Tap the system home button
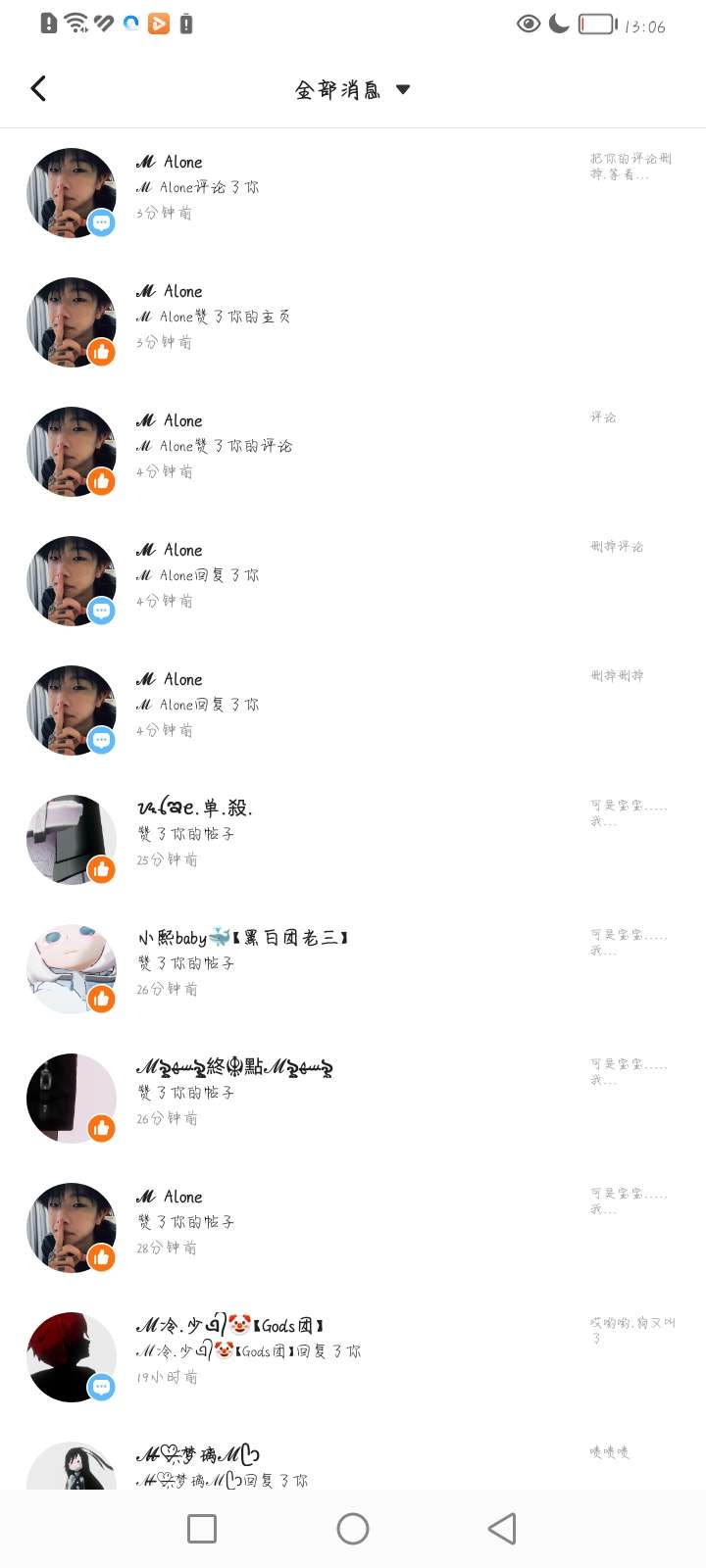The width and height of the screenshot is (706, 1568). click(353, 1529)
